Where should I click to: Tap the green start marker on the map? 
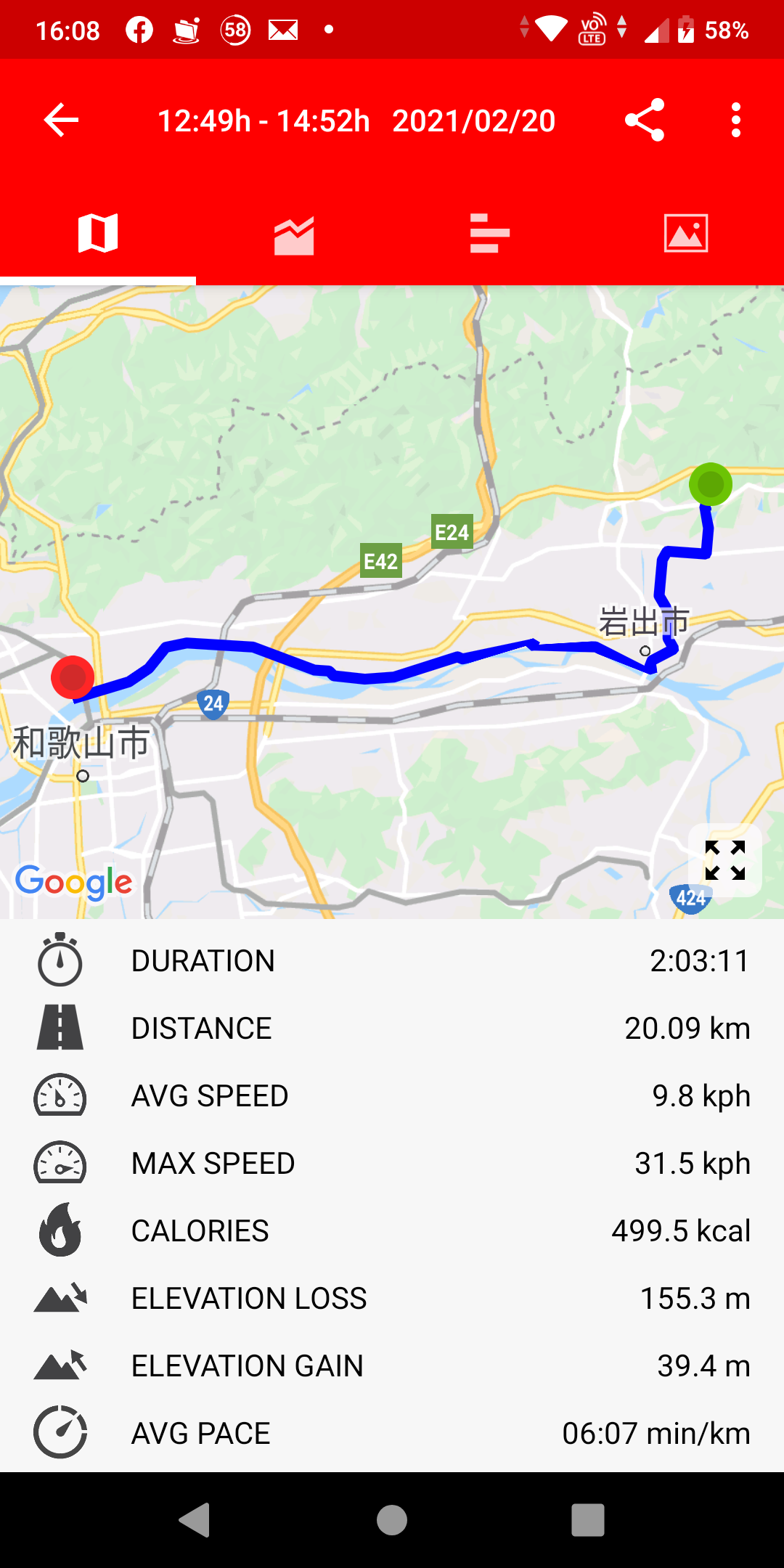tap(710, 484)
